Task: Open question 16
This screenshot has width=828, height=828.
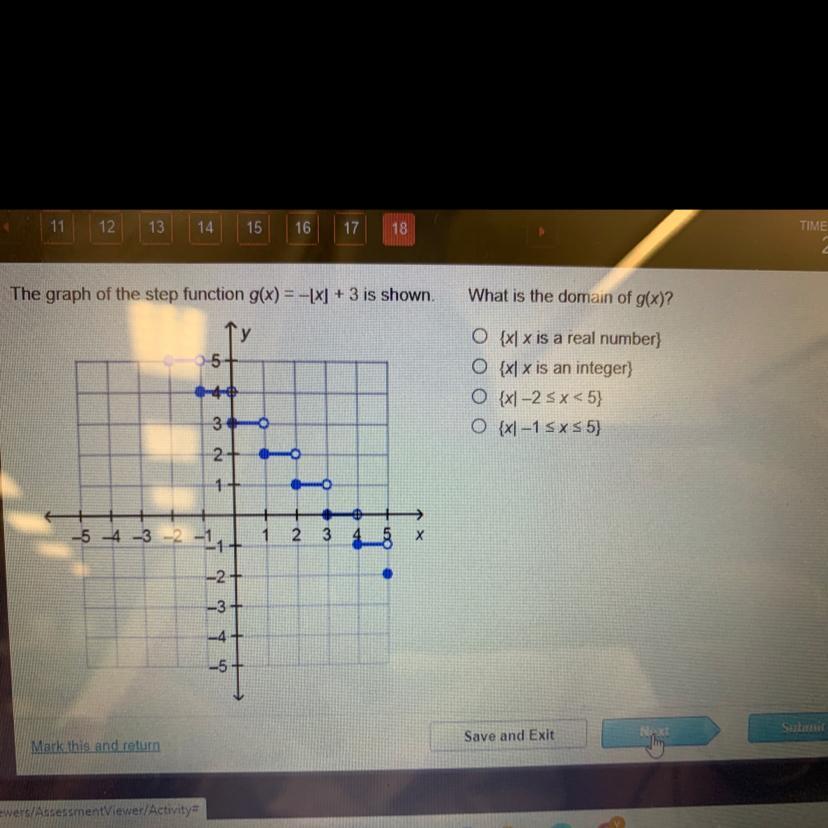Action: coord(302,228)
